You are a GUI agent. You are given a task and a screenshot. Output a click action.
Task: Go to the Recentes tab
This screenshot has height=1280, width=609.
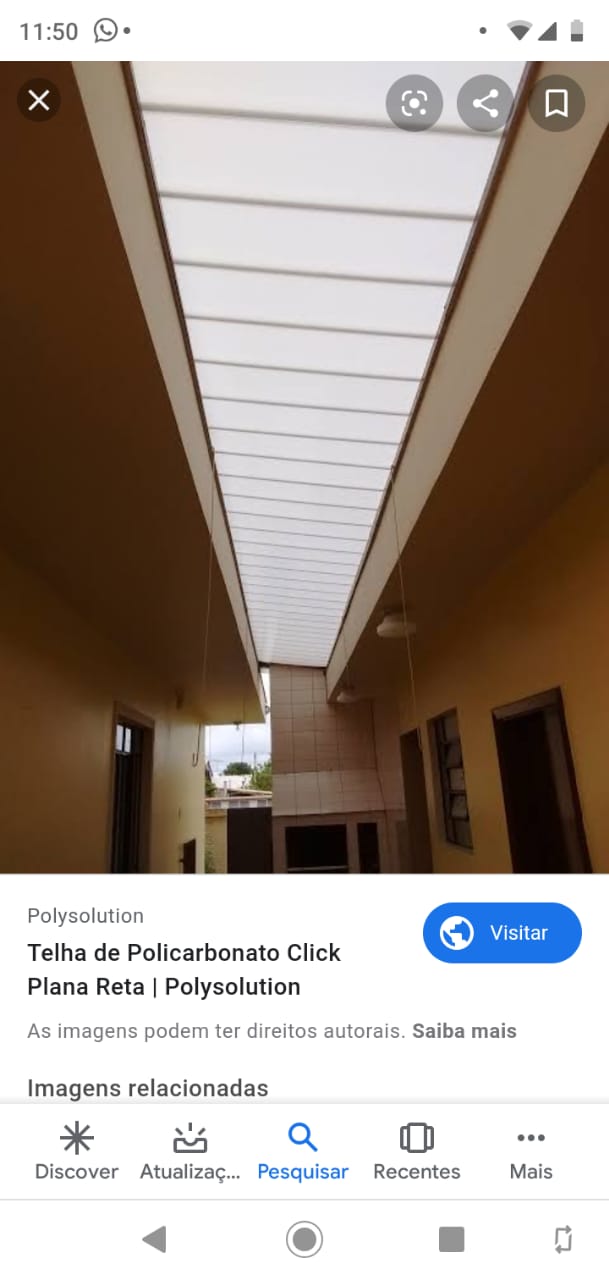(x=416, y=1152)
